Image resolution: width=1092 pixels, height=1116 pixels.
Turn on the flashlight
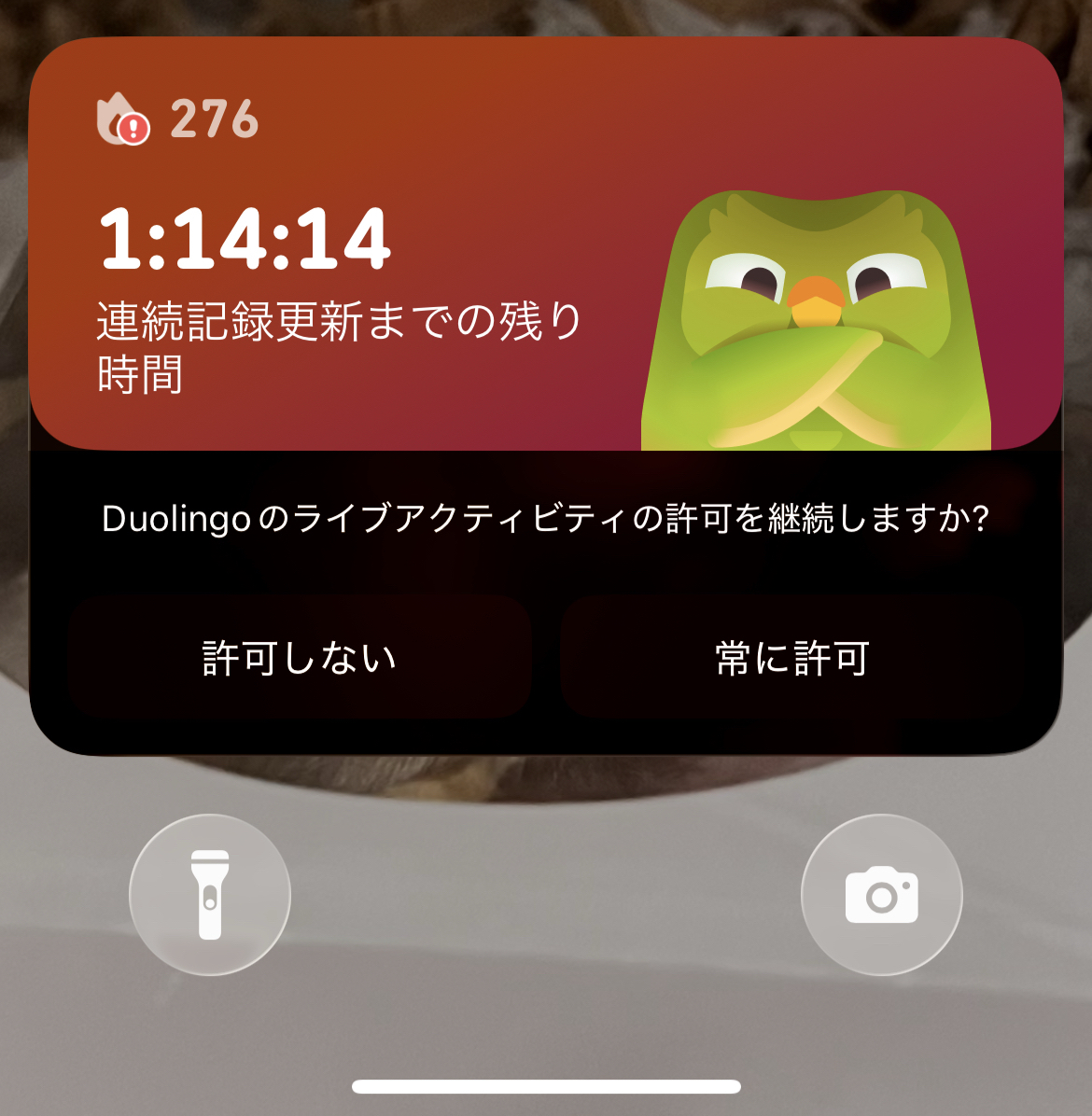[x=210, y=895]
